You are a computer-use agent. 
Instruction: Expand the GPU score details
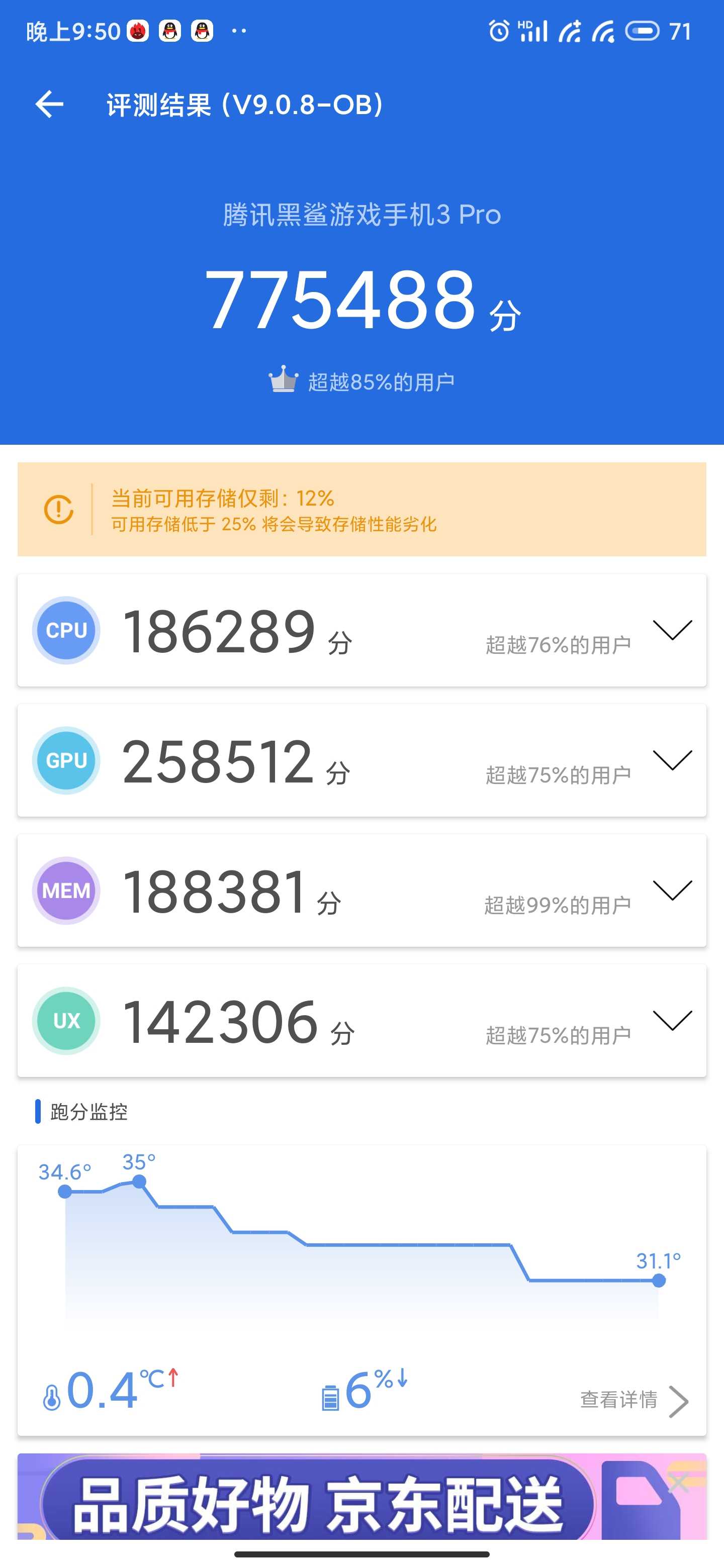[x=672, y=760]
